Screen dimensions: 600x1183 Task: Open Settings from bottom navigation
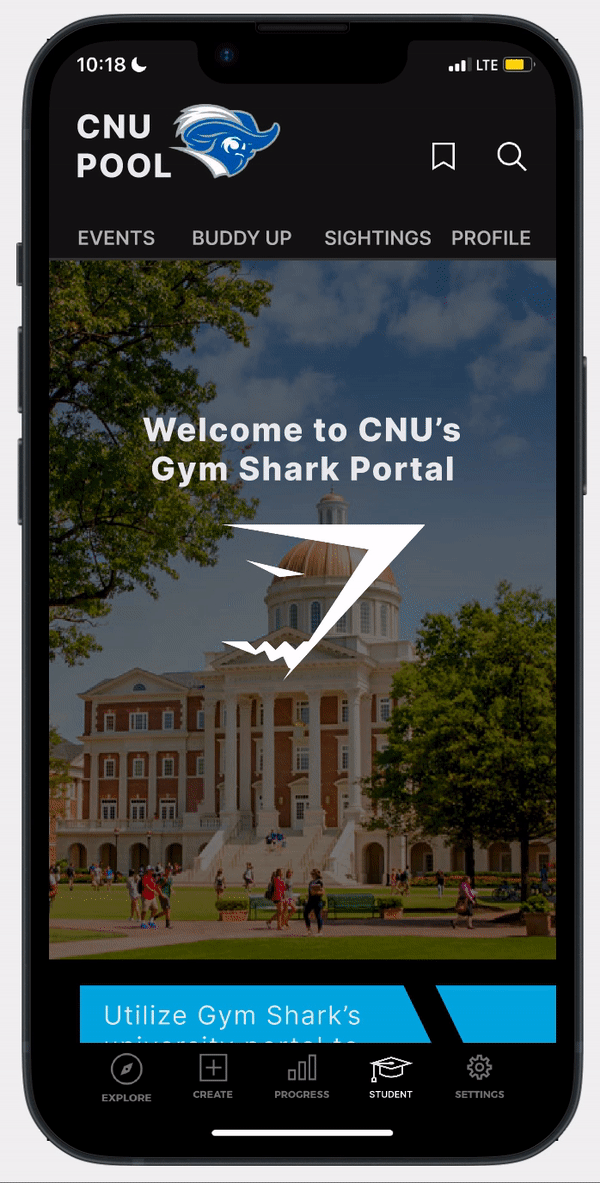479,1076
